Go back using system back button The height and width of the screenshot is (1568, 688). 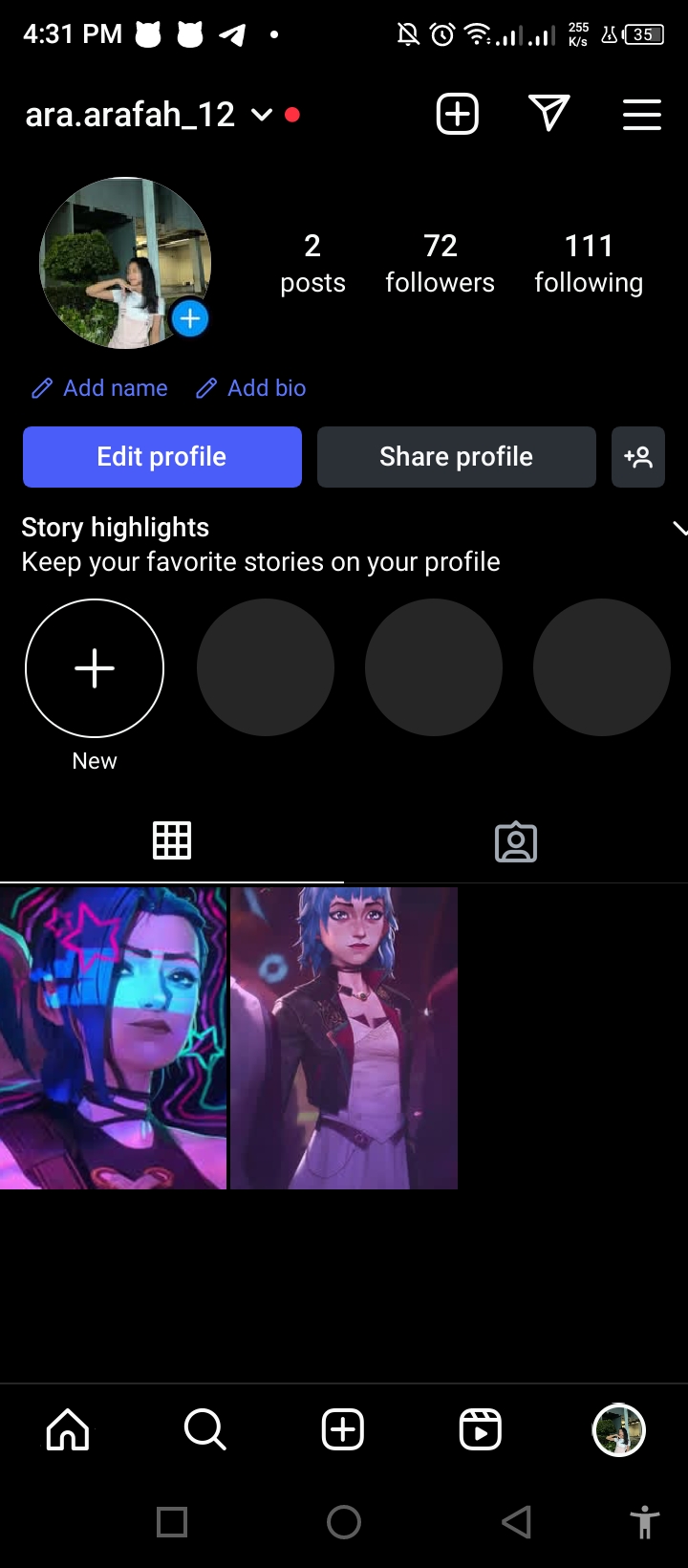tap(516, 1521)
